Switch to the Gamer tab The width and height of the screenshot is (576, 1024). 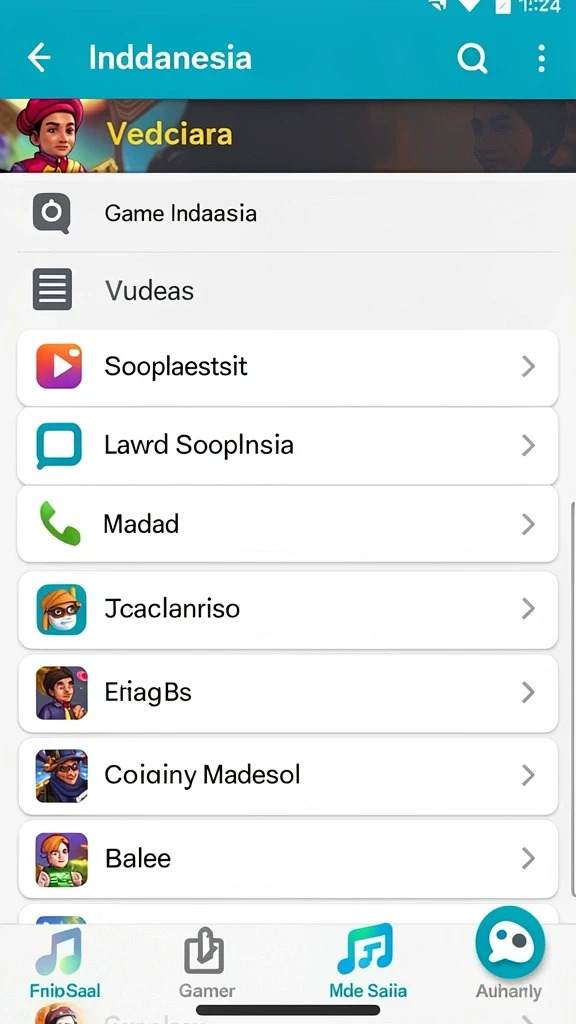[x=206, y=964]
